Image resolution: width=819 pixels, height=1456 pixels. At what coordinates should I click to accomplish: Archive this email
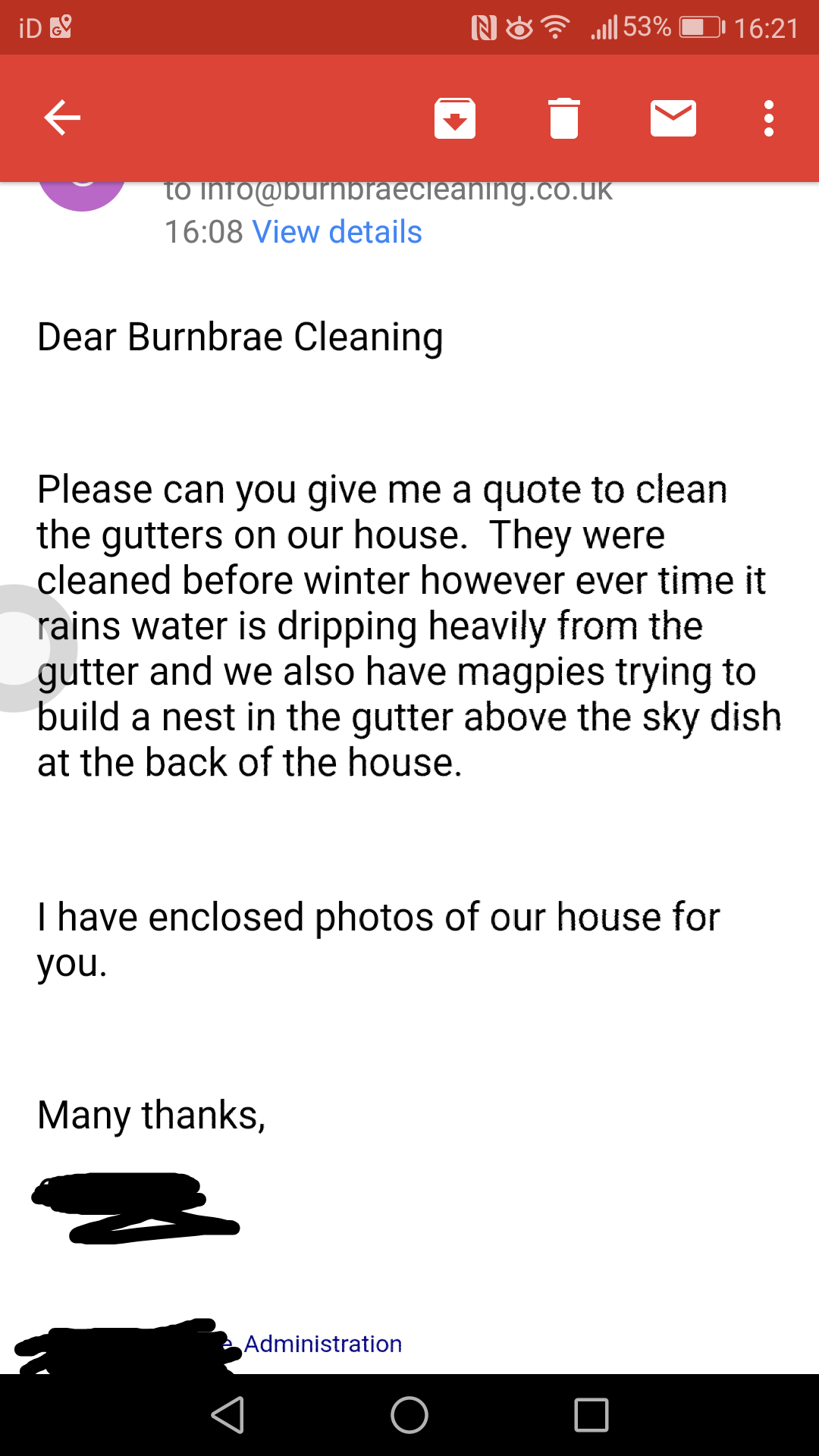point(455,118)
